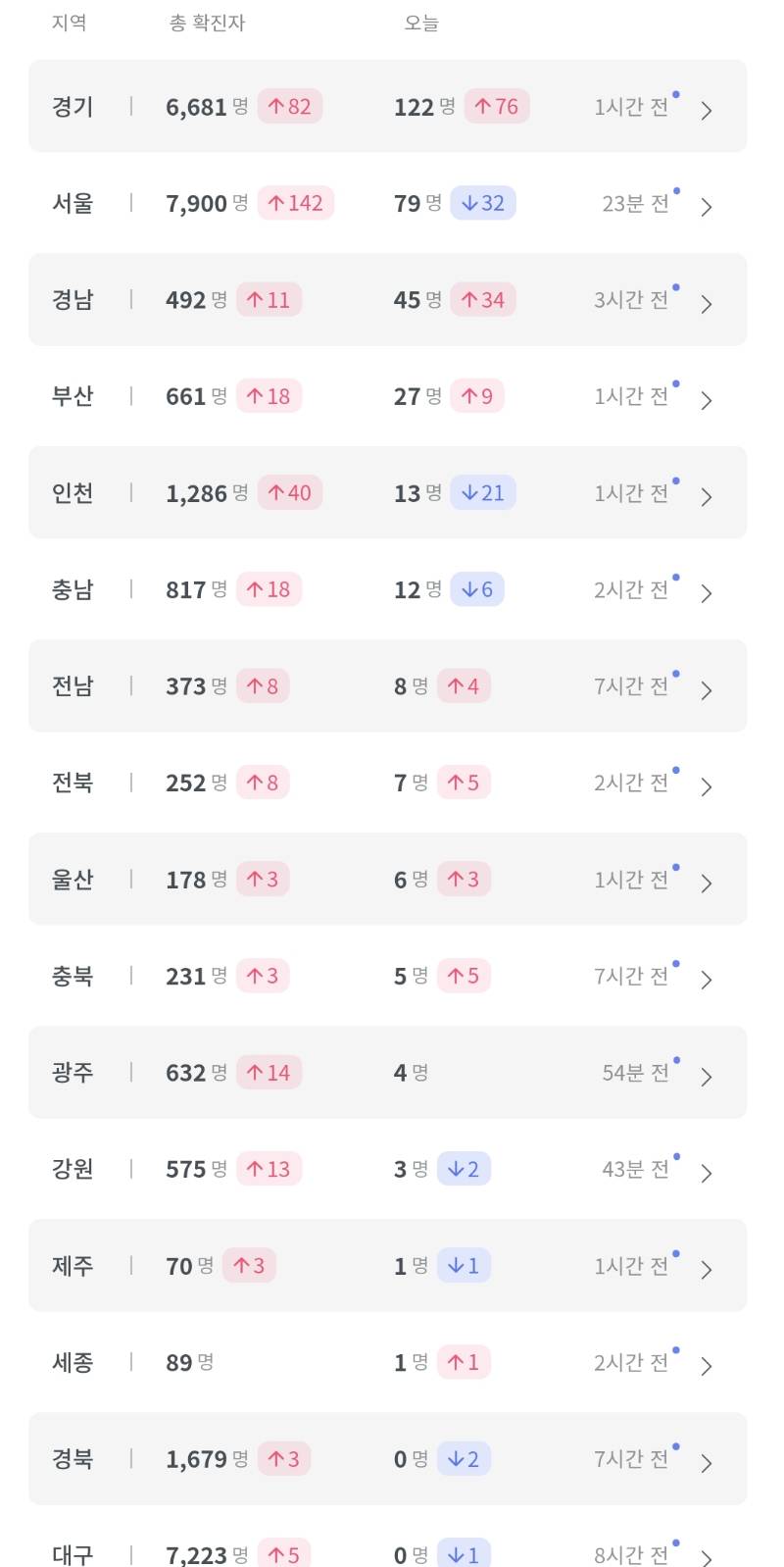This screenshot has height=1567, width=784.
Task: Open the 강원 region row
Action: coord(387,1169)
